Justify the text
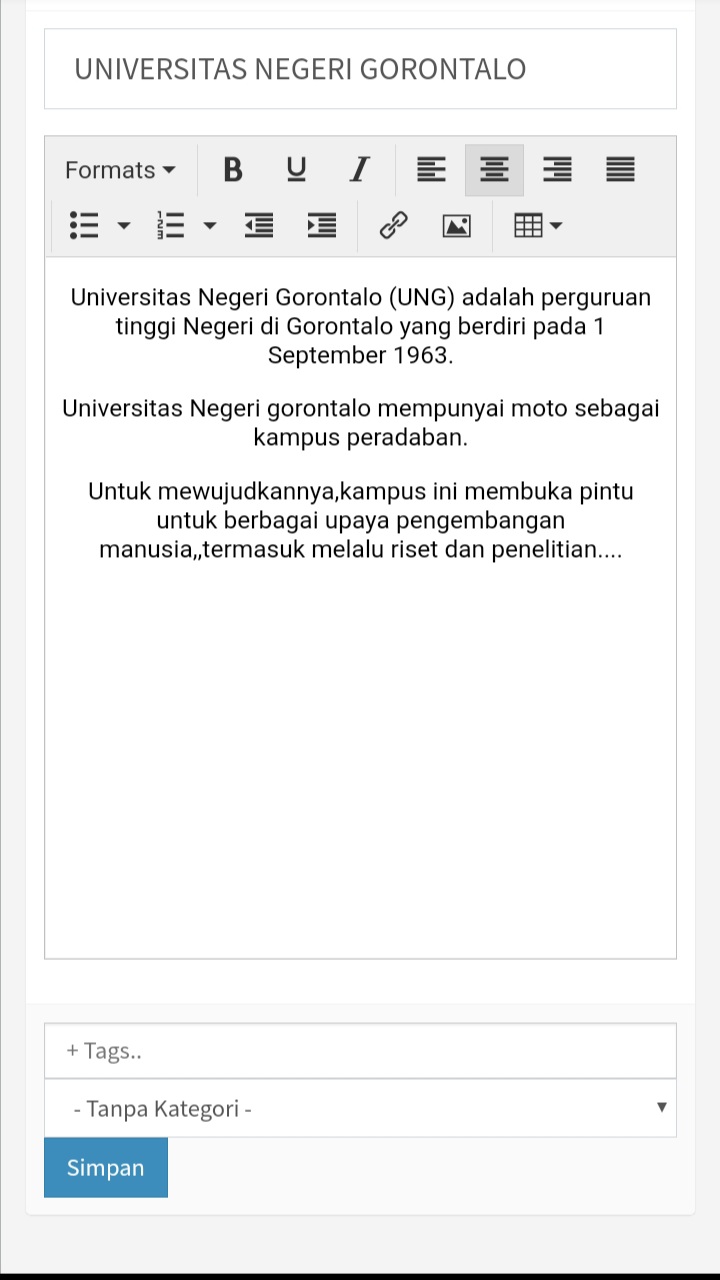720x1280 pixels. (x=621, y=170)
